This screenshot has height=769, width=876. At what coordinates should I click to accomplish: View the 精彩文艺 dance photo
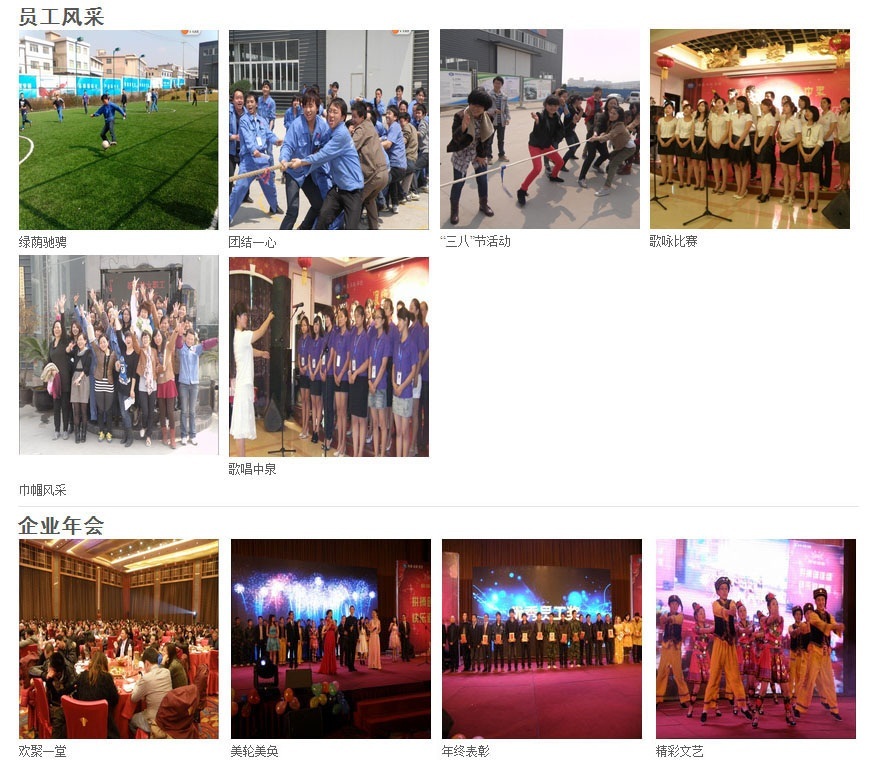click(x=755, y=639)
